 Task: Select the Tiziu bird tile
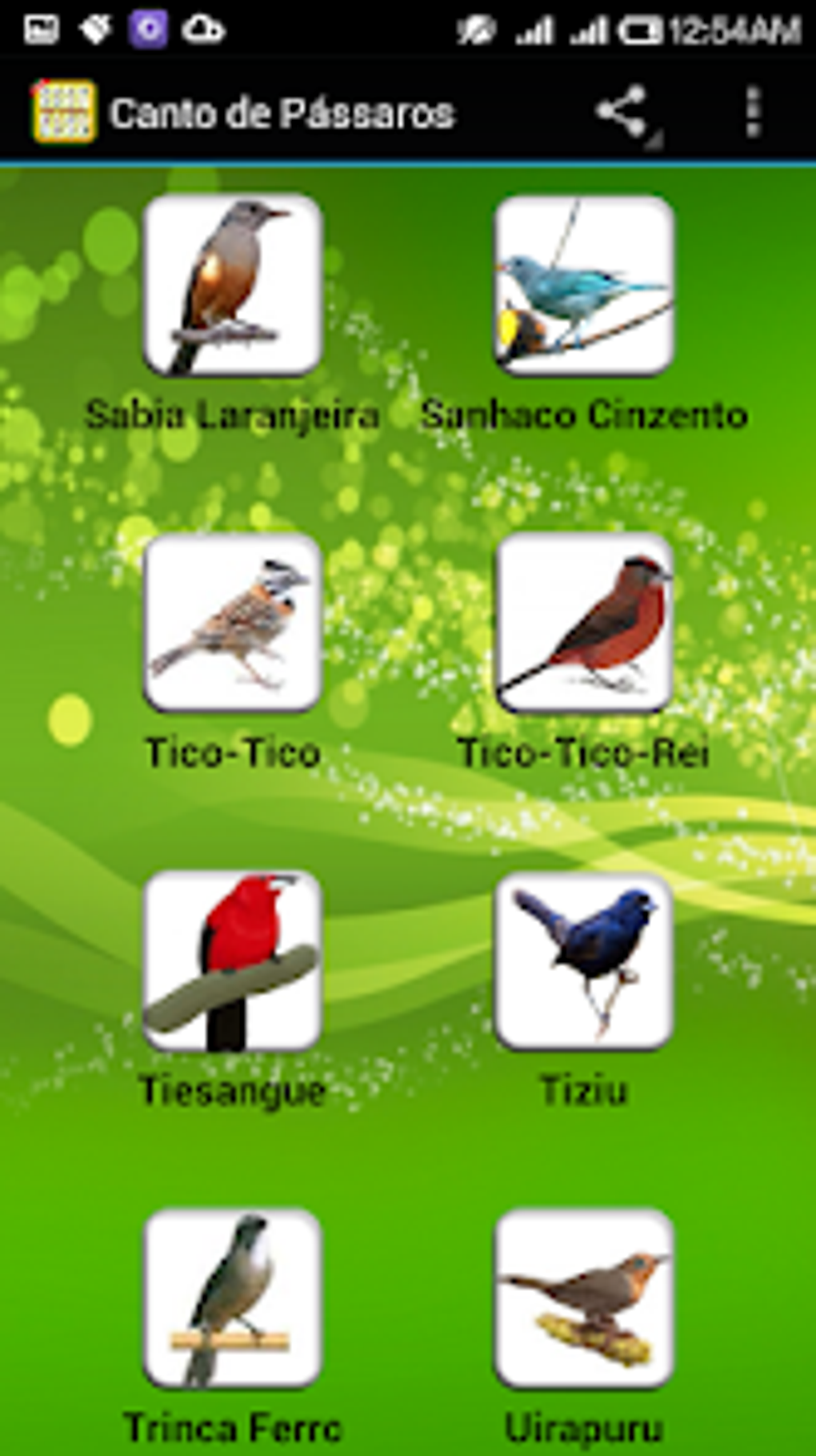584,961
